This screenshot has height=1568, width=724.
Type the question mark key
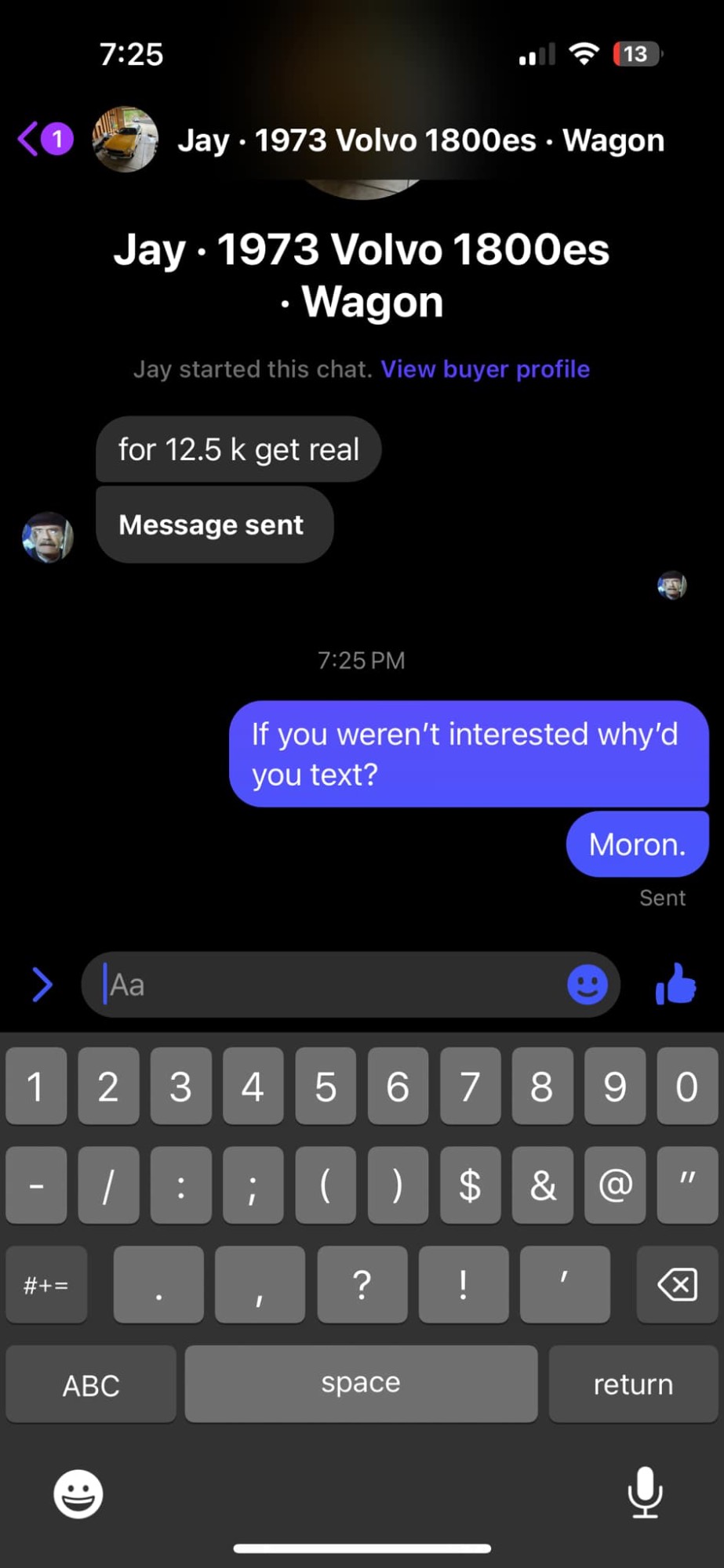(x=362, y=1284)
